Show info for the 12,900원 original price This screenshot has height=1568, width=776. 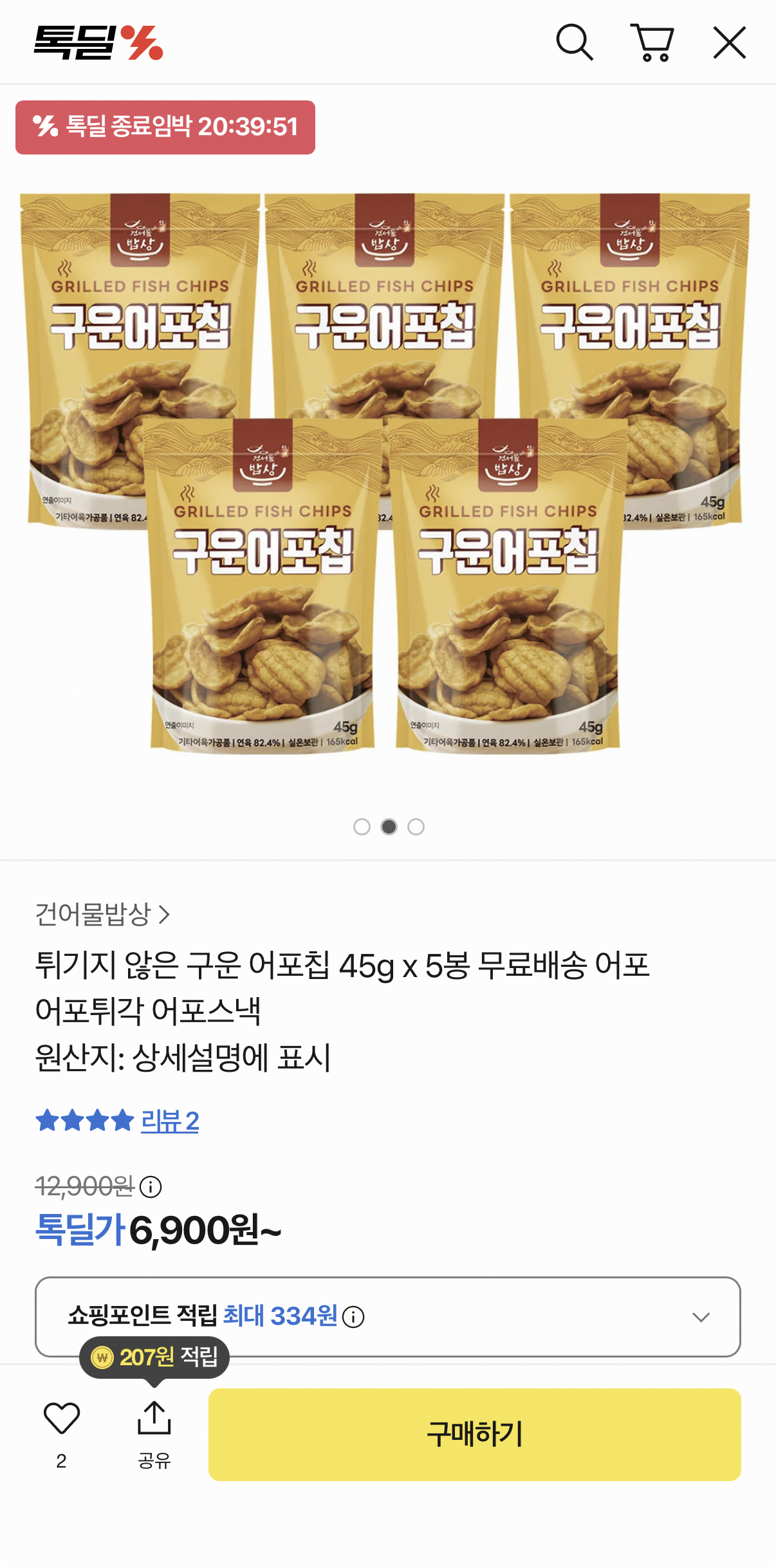click(x=151, y=1186)
